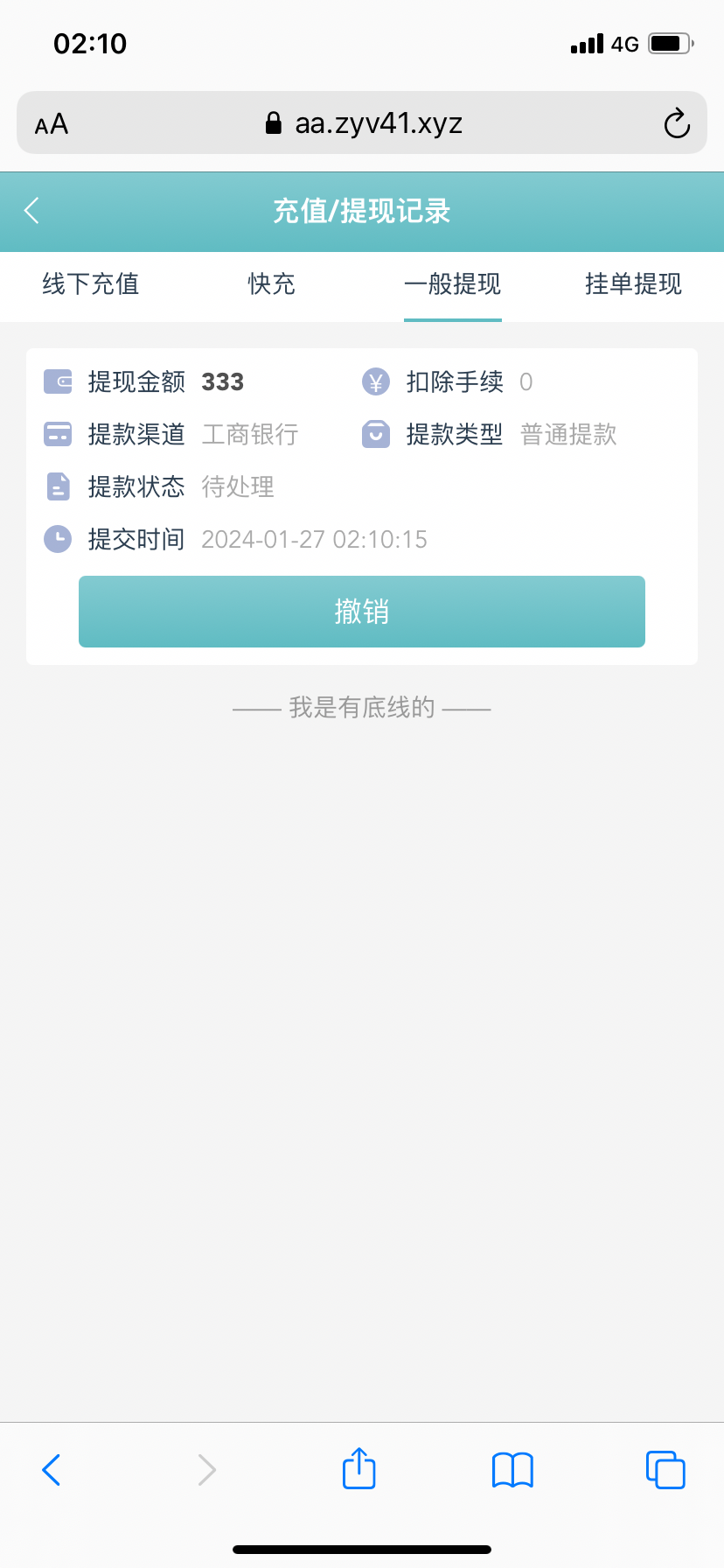
Task: Open the Safari text size menu
Action: (52, 124)
